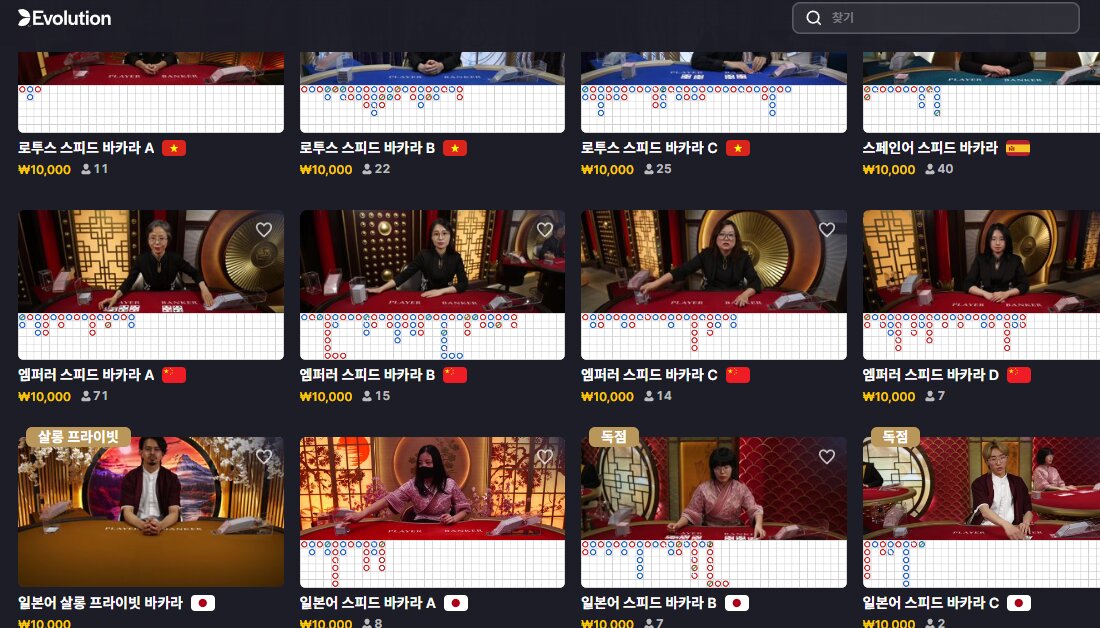The image size is (1100, 628).
Task: Favorite 일본어 스피드 바카라 A with heart
Action: click(545, 457)
